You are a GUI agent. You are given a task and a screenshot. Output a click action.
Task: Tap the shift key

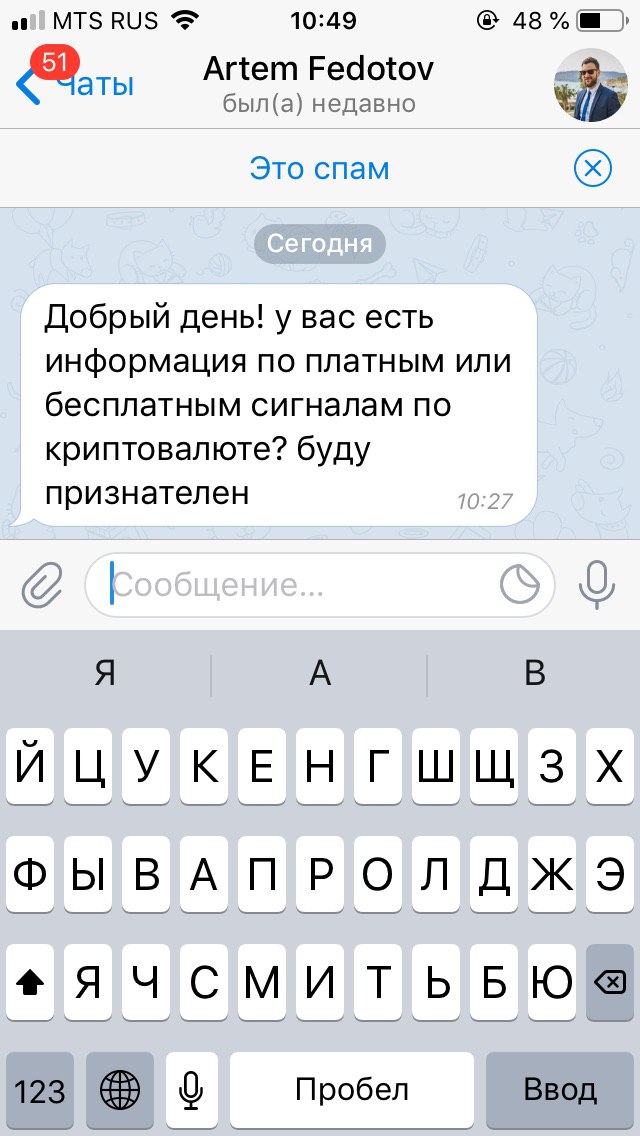coord(31,983)
